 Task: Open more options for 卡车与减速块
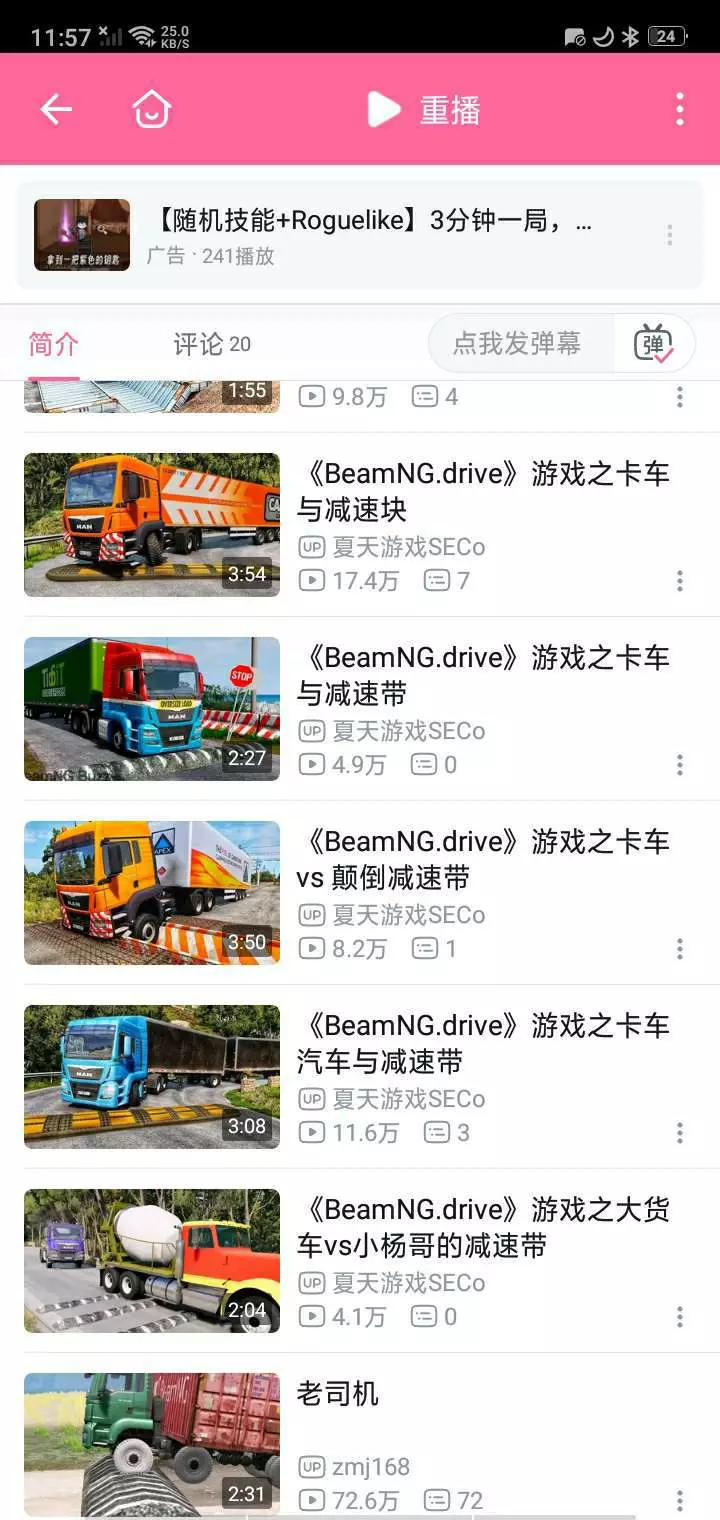(680, 581)
